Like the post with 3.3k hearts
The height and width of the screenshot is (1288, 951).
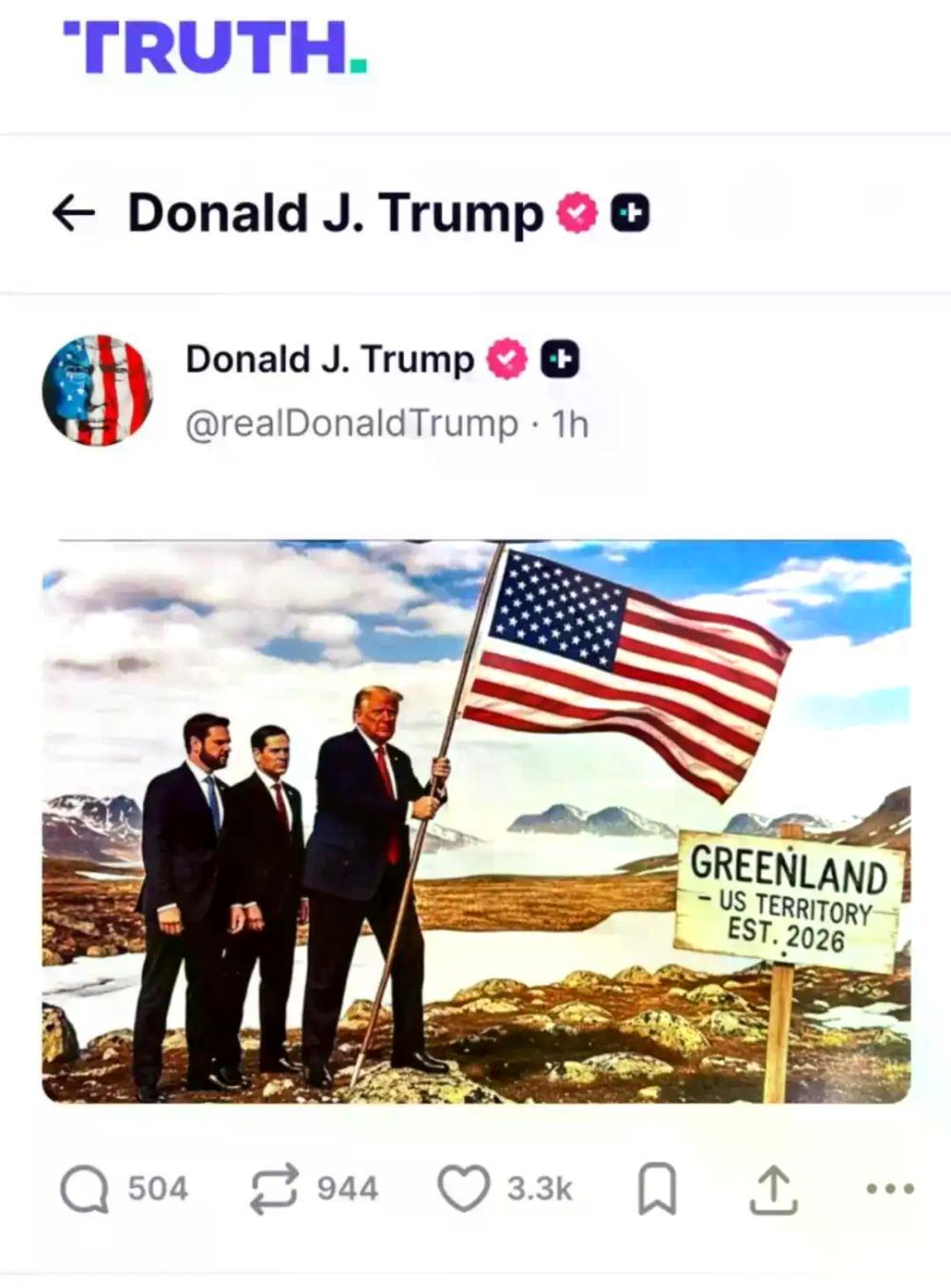point(463,1189)
